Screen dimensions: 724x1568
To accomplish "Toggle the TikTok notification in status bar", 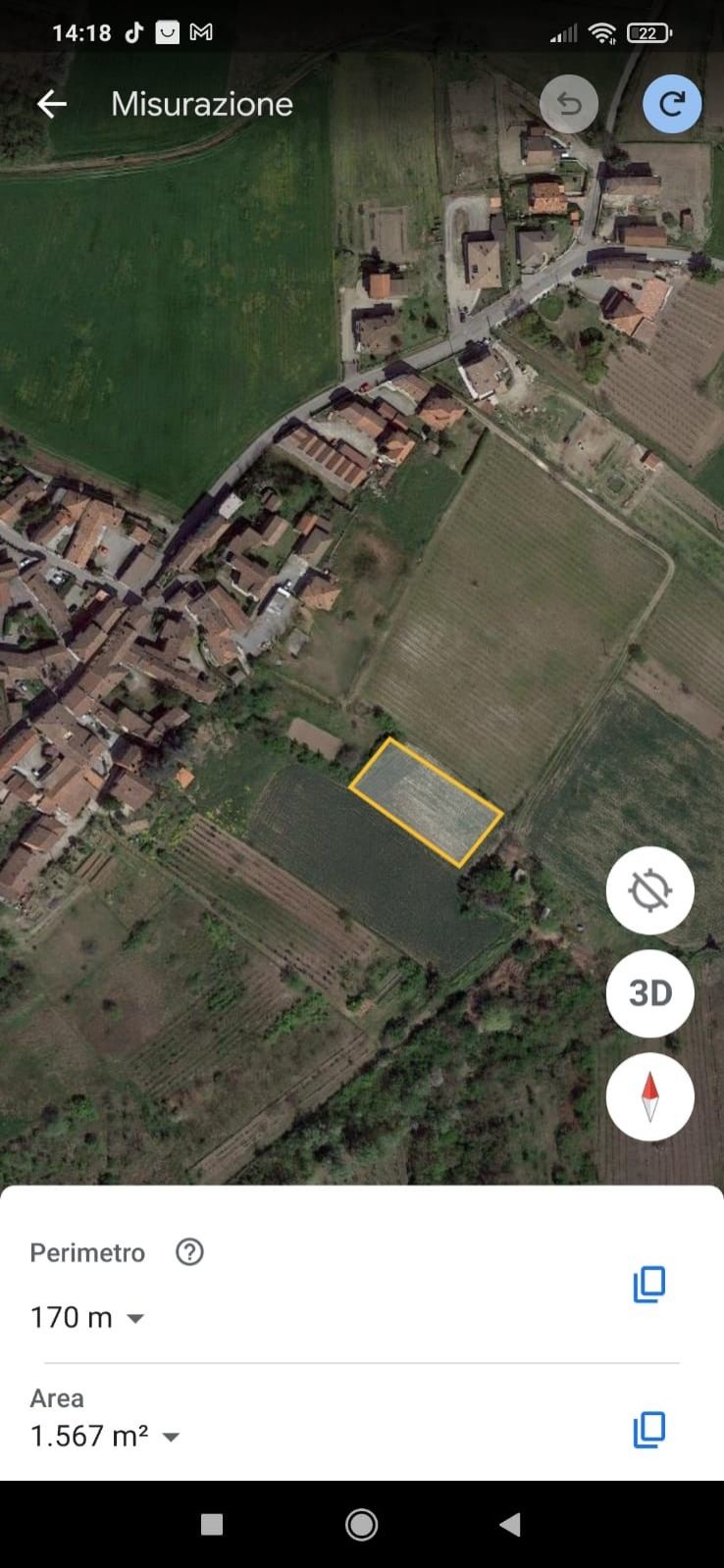I will [x=132, y=32].
